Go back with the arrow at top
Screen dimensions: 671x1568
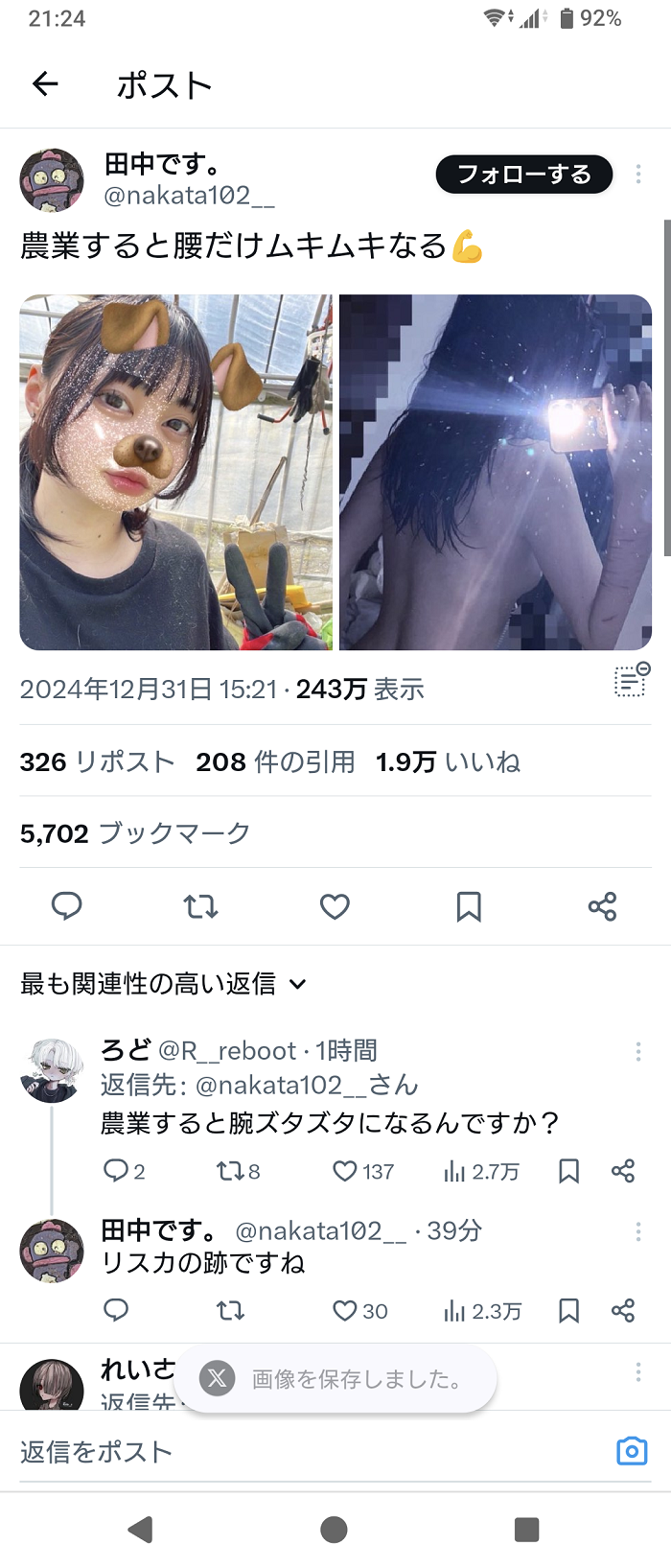pos(45,84)
